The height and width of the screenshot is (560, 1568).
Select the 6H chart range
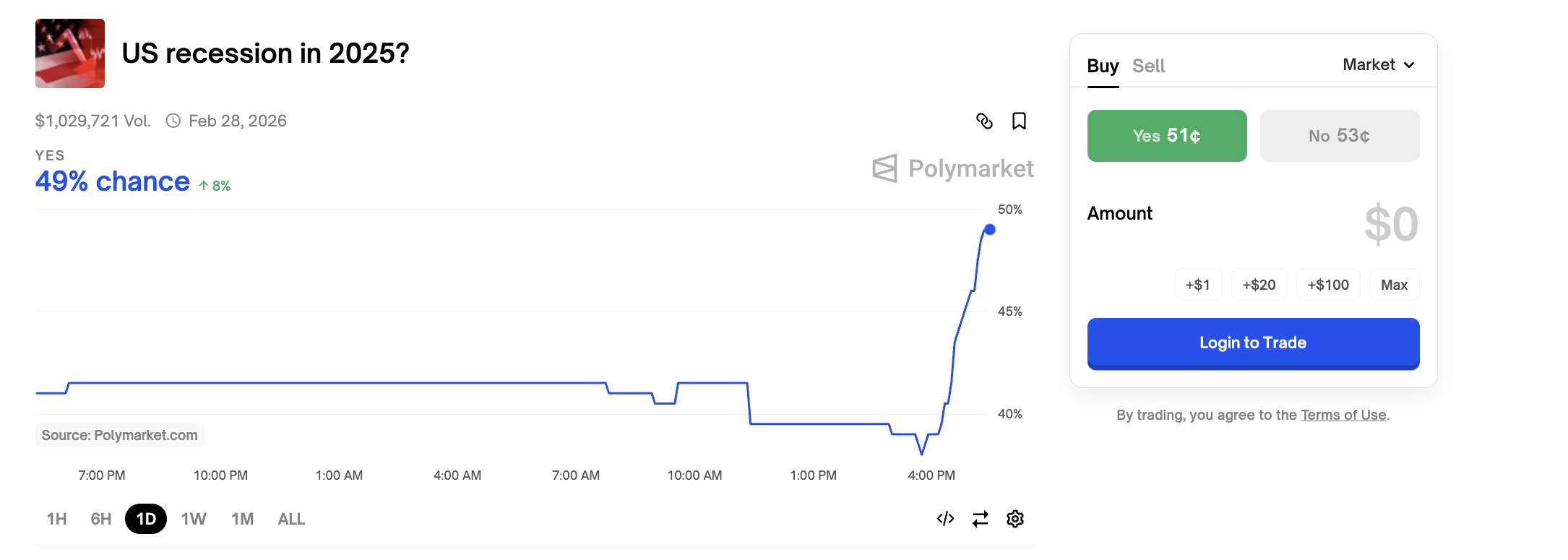(x=101, y=519)
